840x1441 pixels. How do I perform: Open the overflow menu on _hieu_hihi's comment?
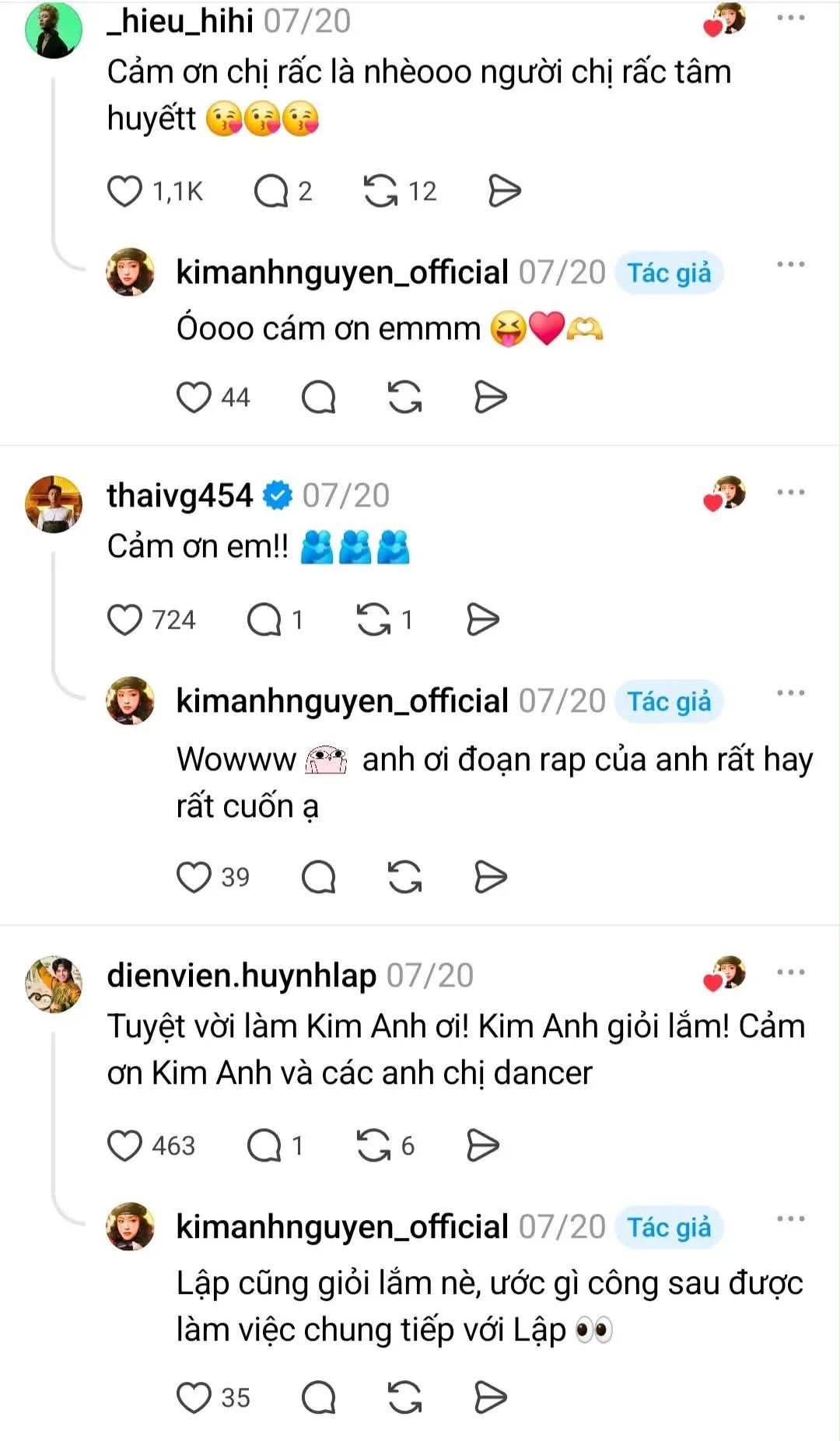[791, 17]
